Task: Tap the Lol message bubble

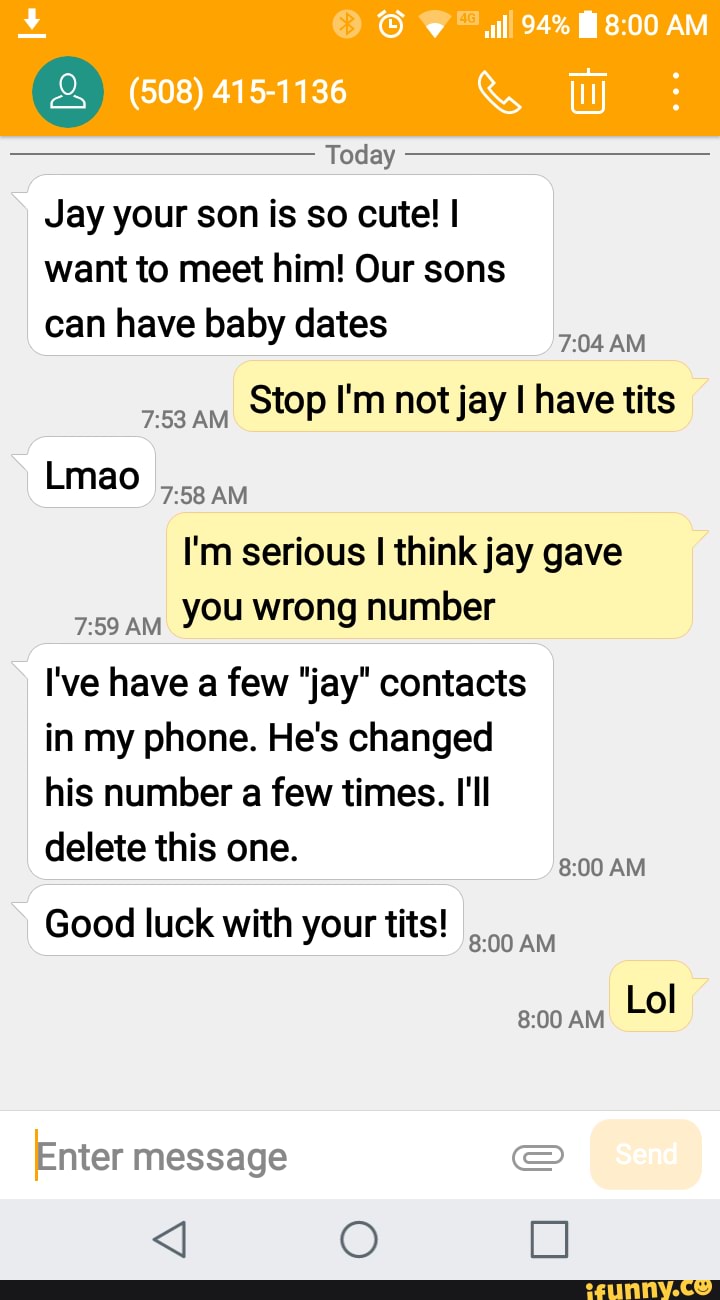Action: (651, 997)
